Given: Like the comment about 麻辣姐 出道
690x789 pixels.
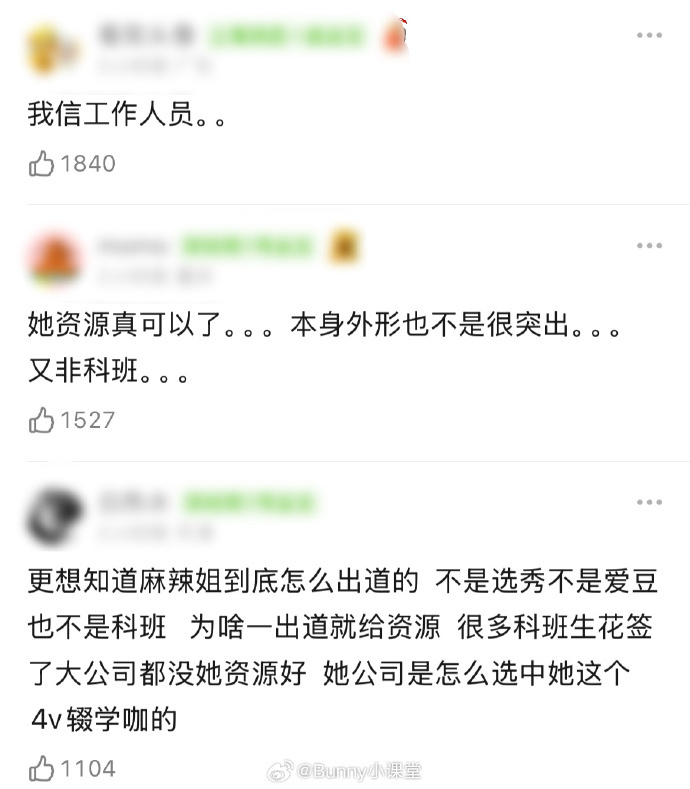Looking at the screenshot, I should [42, 768].
